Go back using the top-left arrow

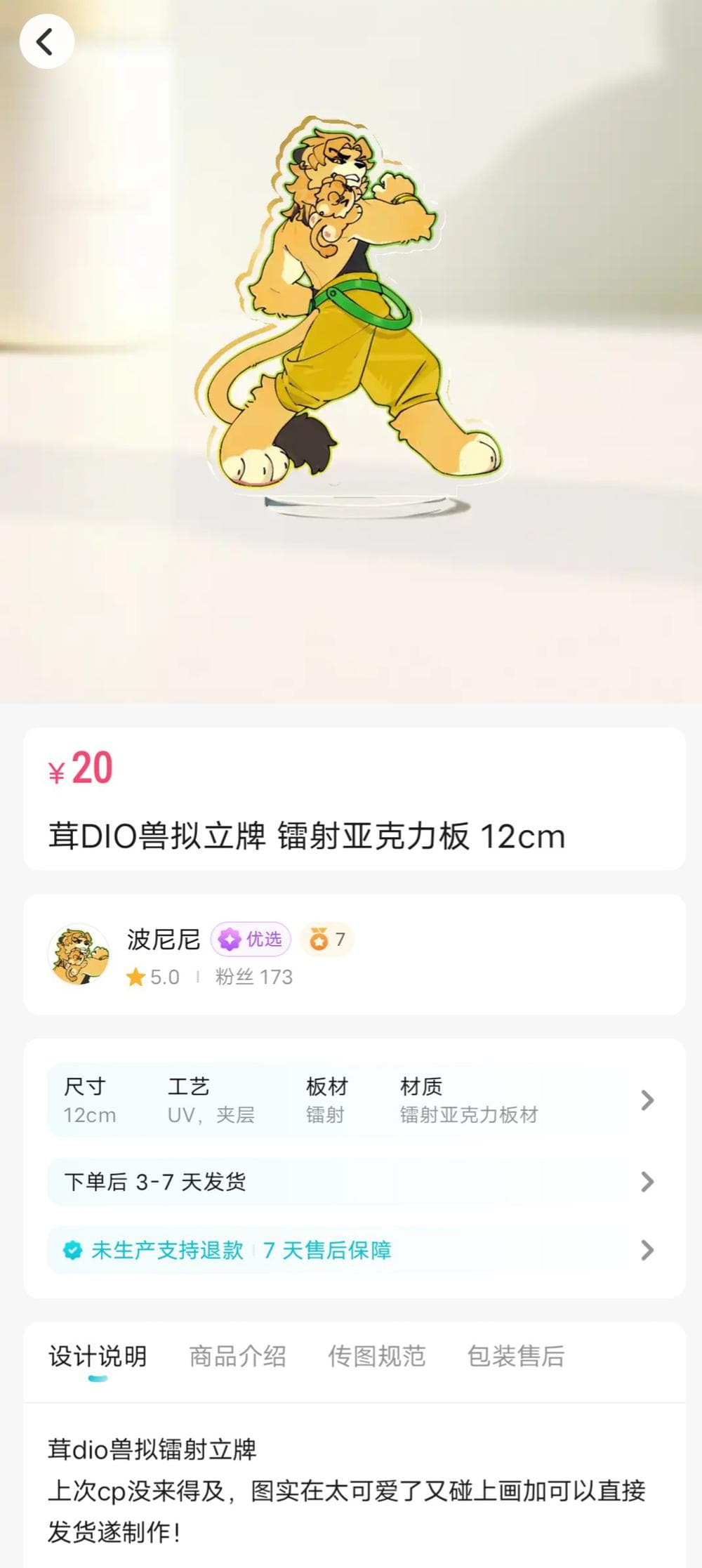(46, 41)
